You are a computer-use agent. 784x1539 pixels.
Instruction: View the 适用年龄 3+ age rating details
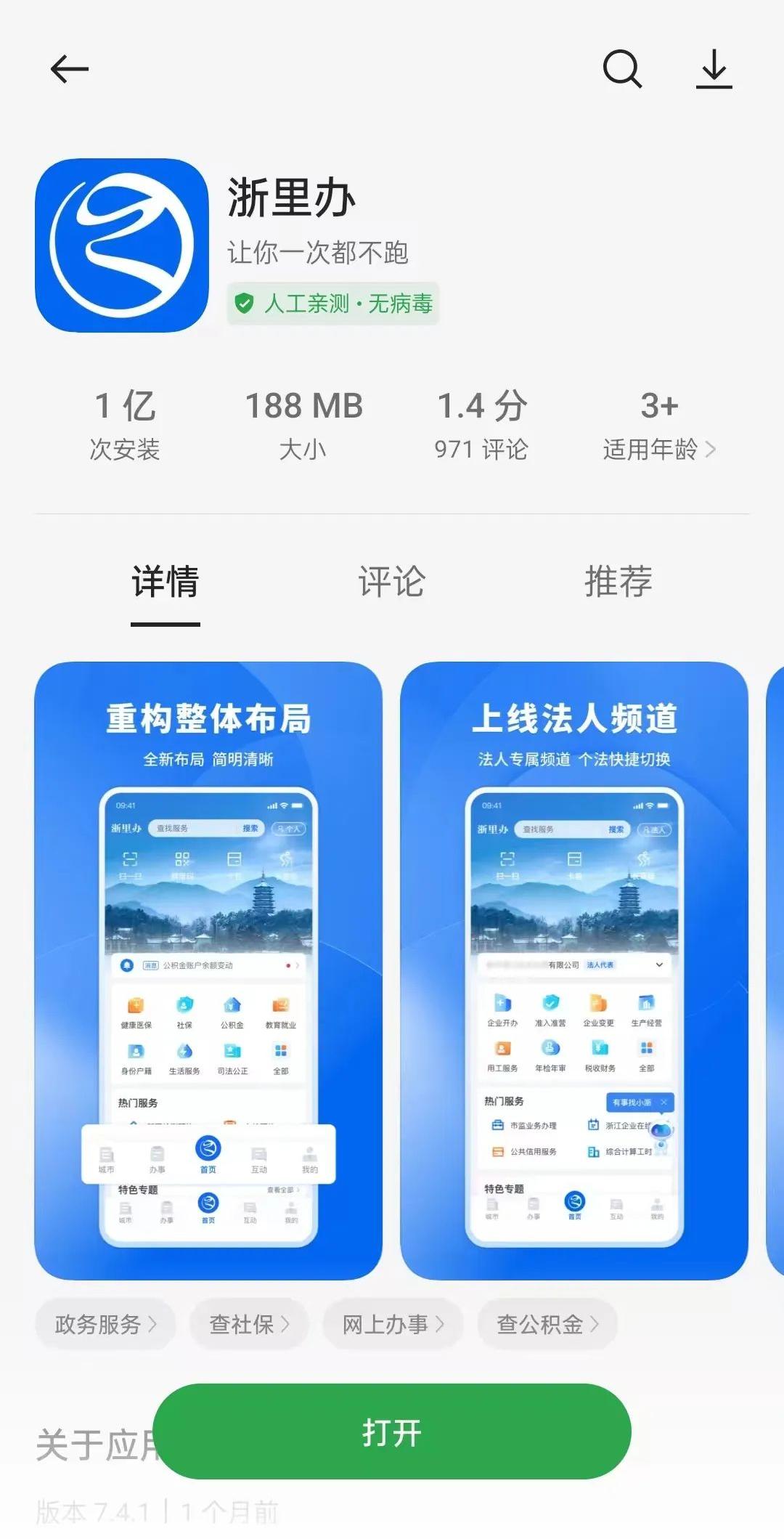click(x=659, y=426)
